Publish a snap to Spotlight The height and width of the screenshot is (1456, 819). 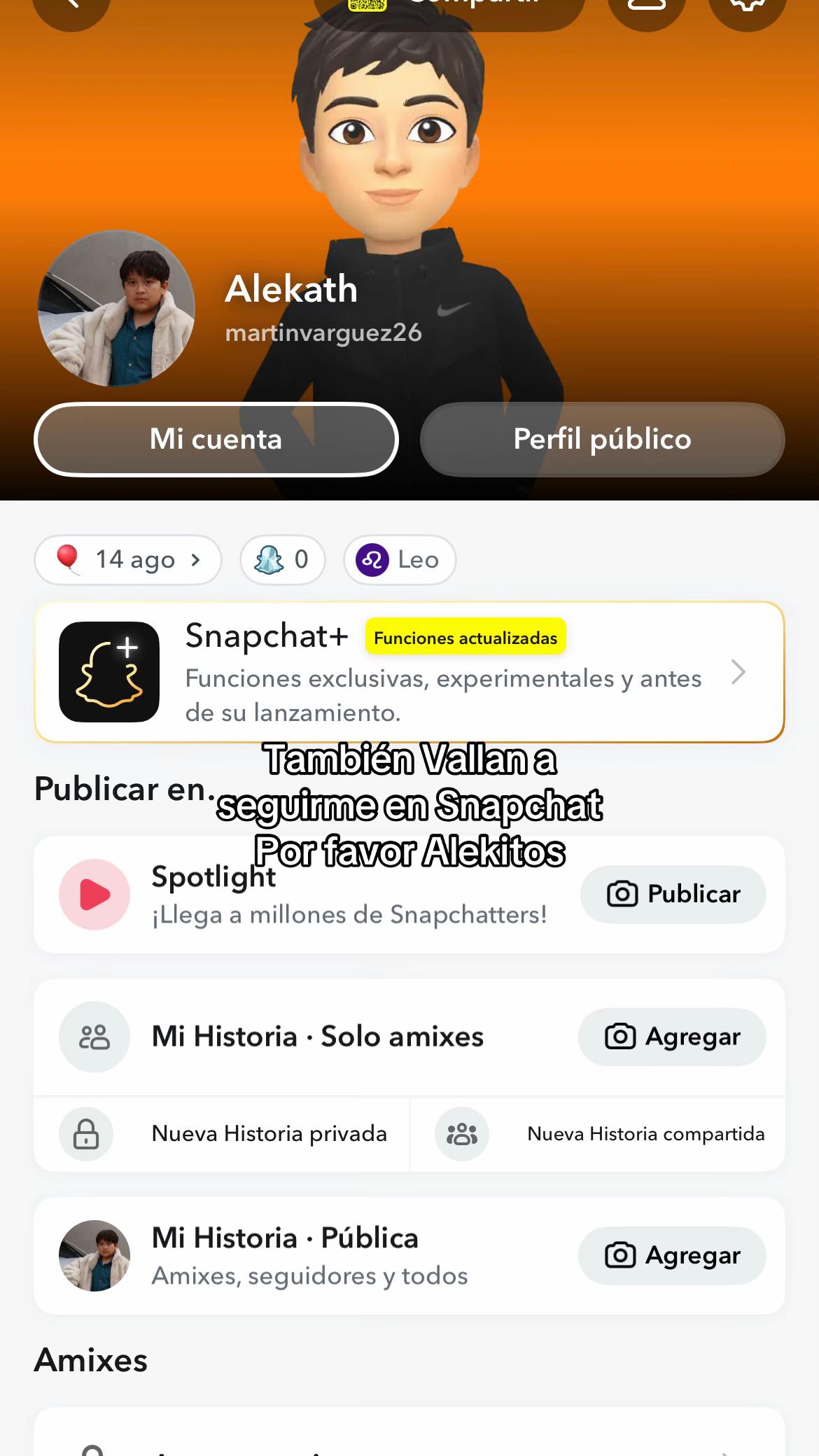tap(673, 895)
